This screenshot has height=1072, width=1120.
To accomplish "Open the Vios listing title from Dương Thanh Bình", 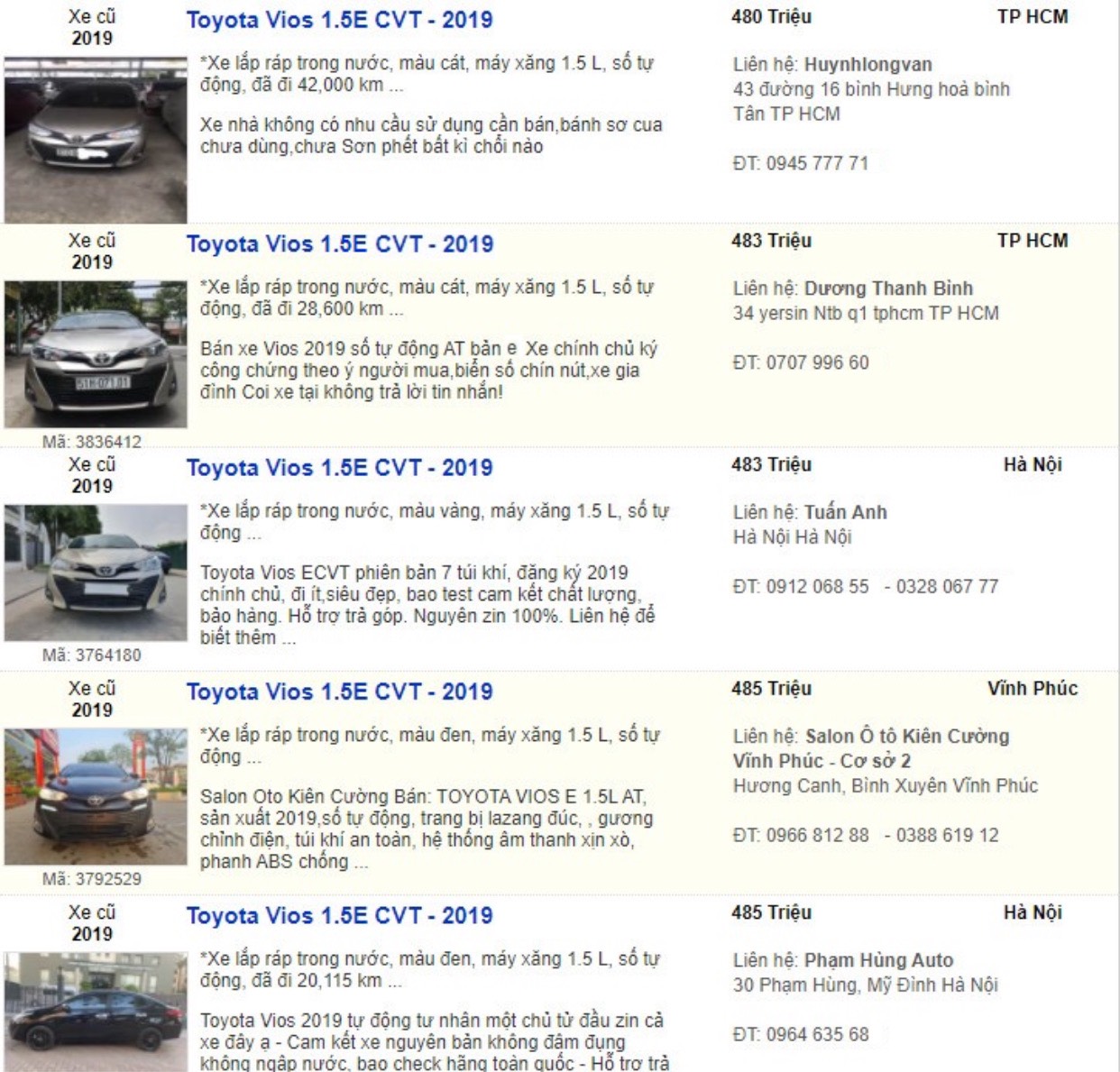I will pyautogui.click(x=339, y=244).
